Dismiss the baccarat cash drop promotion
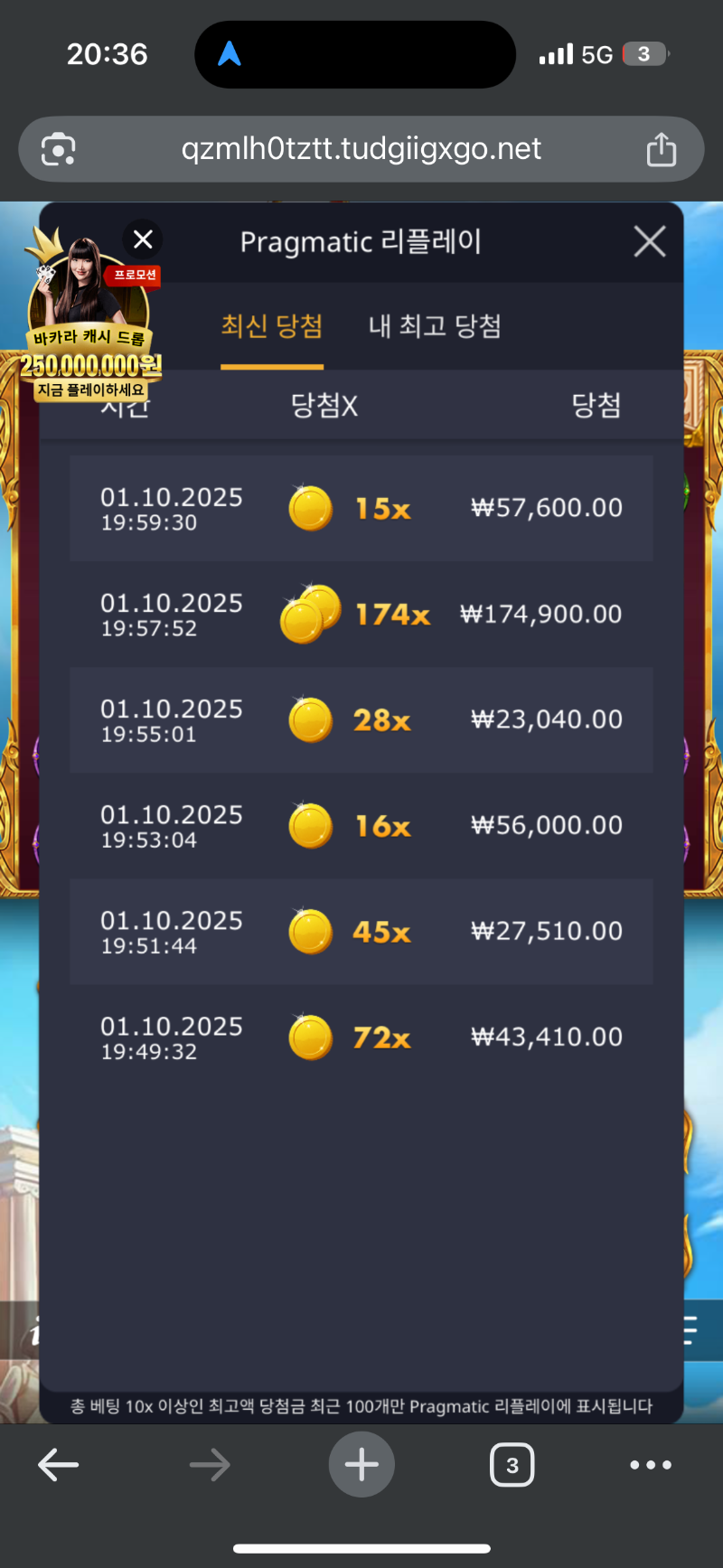Screen dimensions: 723x1568 coord(143,239)
